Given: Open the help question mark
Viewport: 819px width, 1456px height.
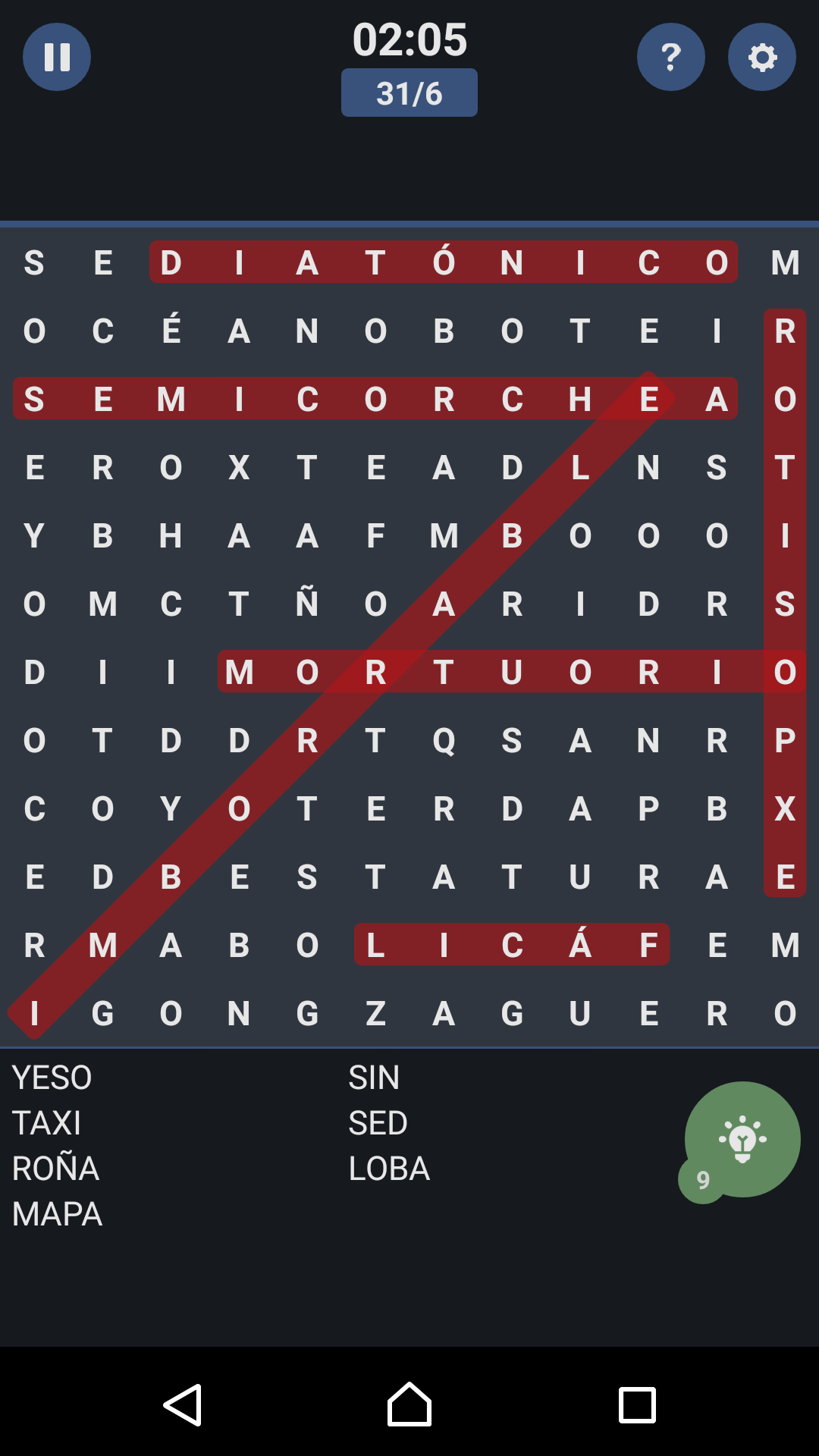Looking at the screenshot, I should tap(670, 57).
